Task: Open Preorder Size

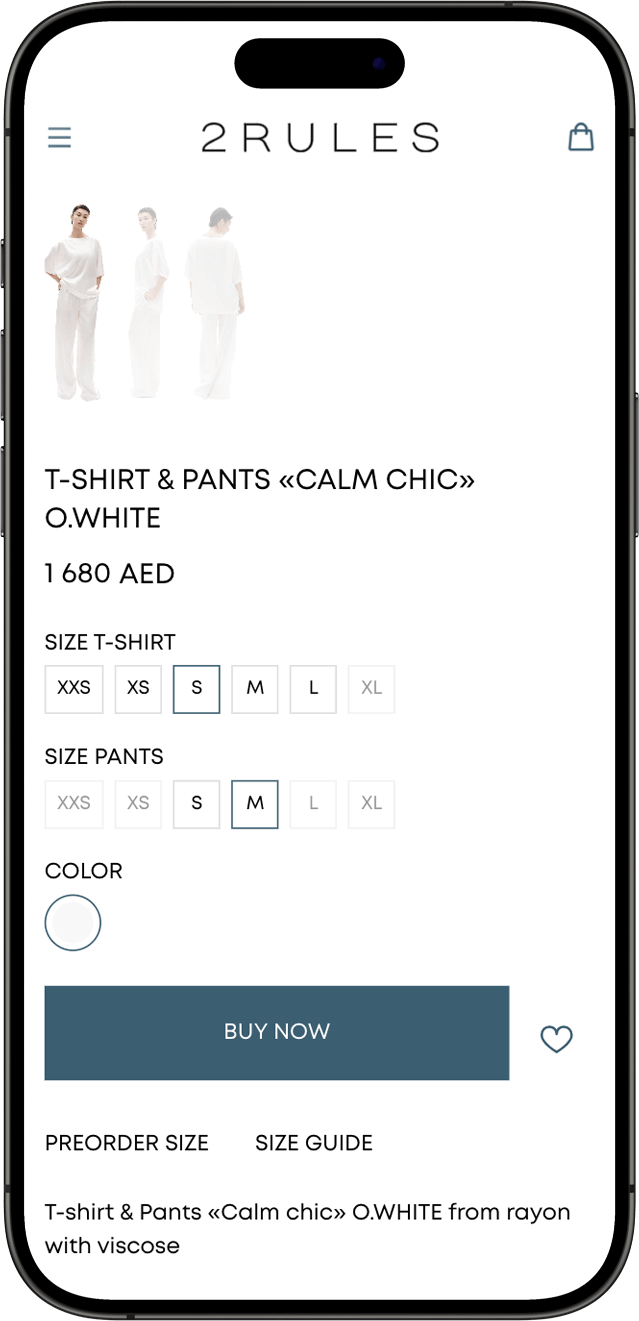Action: pos(127,1143)
